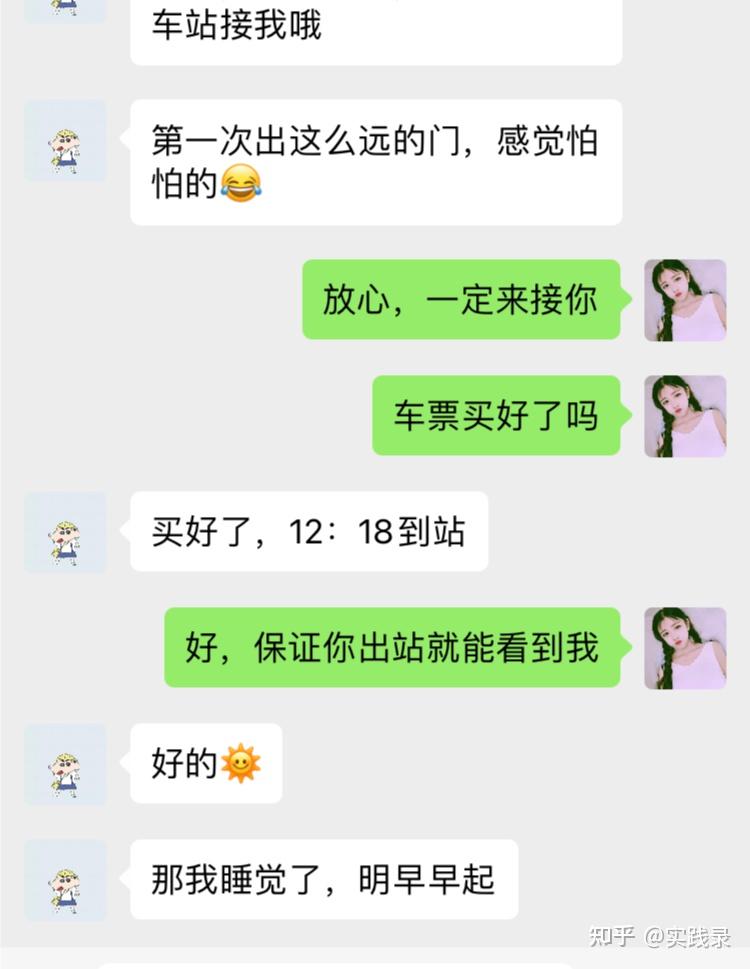750x969 pixels.
Task: Open the avatar next to "好，保证你出站就能看到我"
Action: coord(685,648)
